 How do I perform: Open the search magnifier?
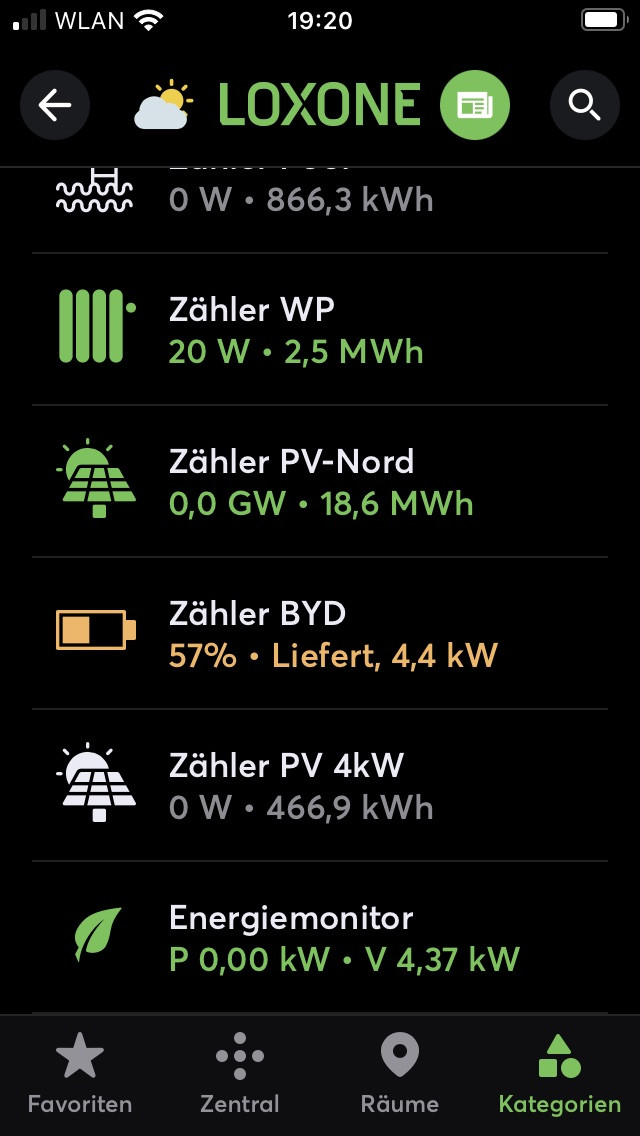[x=584, y=104]
